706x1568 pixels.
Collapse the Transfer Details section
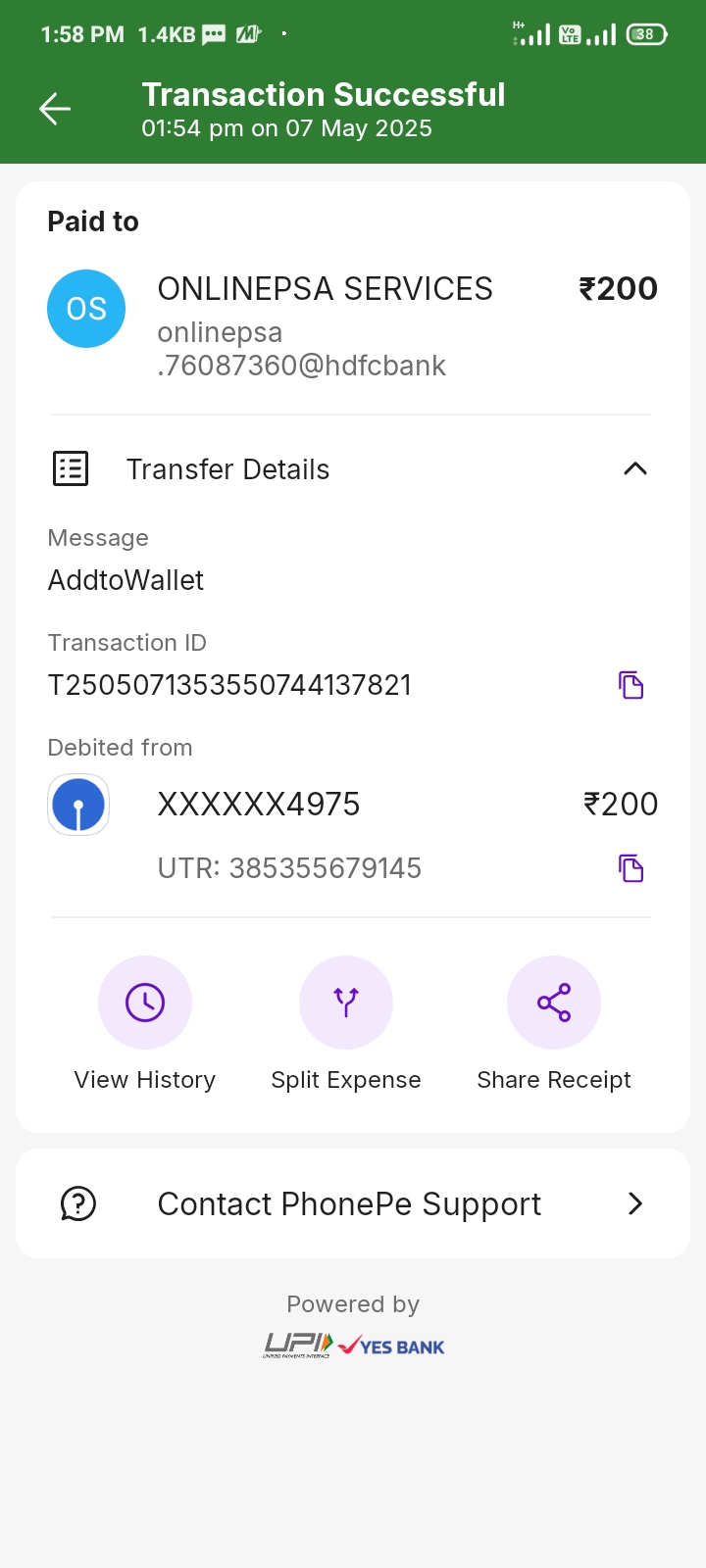[x=634, y=469]
